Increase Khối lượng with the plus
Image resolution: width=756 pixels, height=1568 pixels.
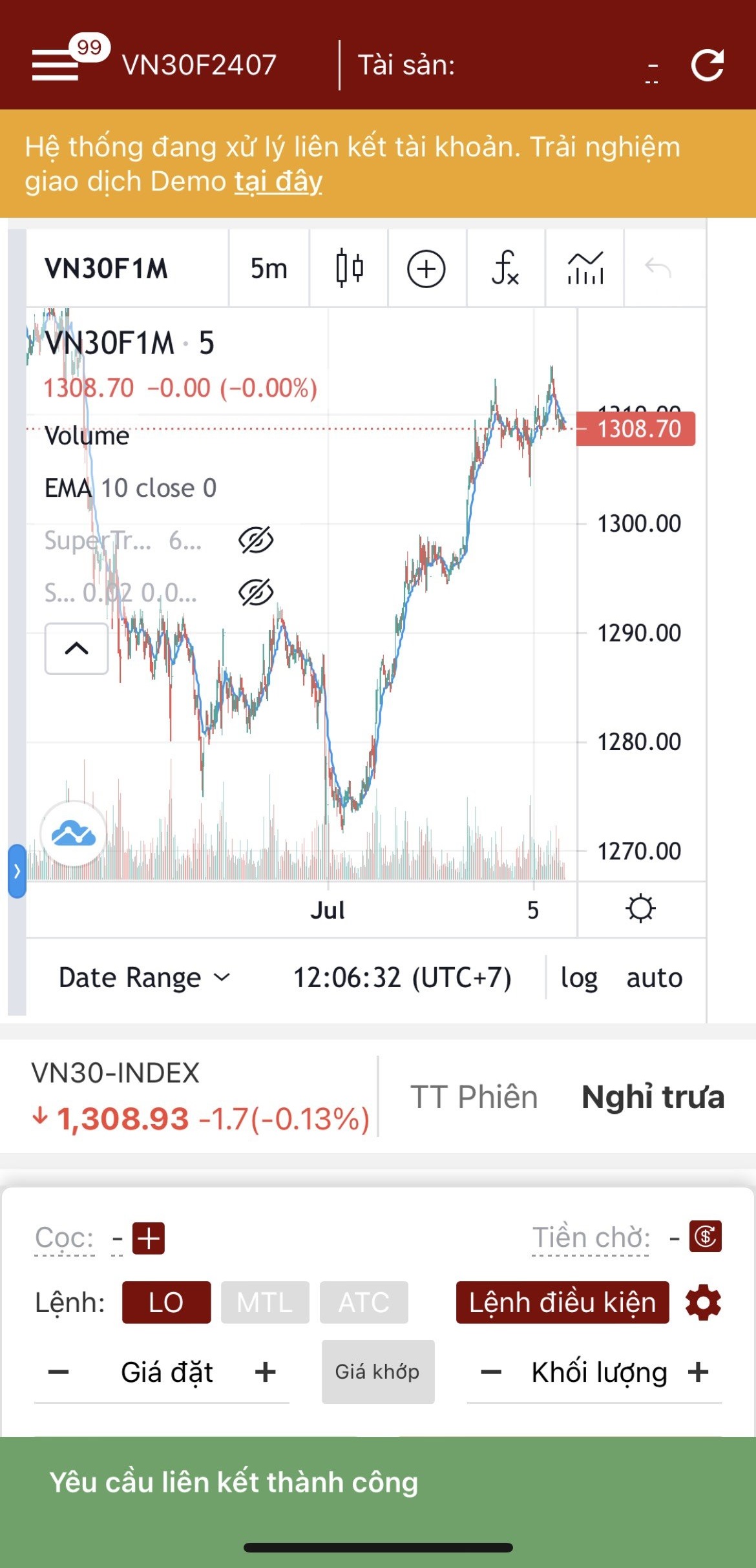(x=698, y=1372)
